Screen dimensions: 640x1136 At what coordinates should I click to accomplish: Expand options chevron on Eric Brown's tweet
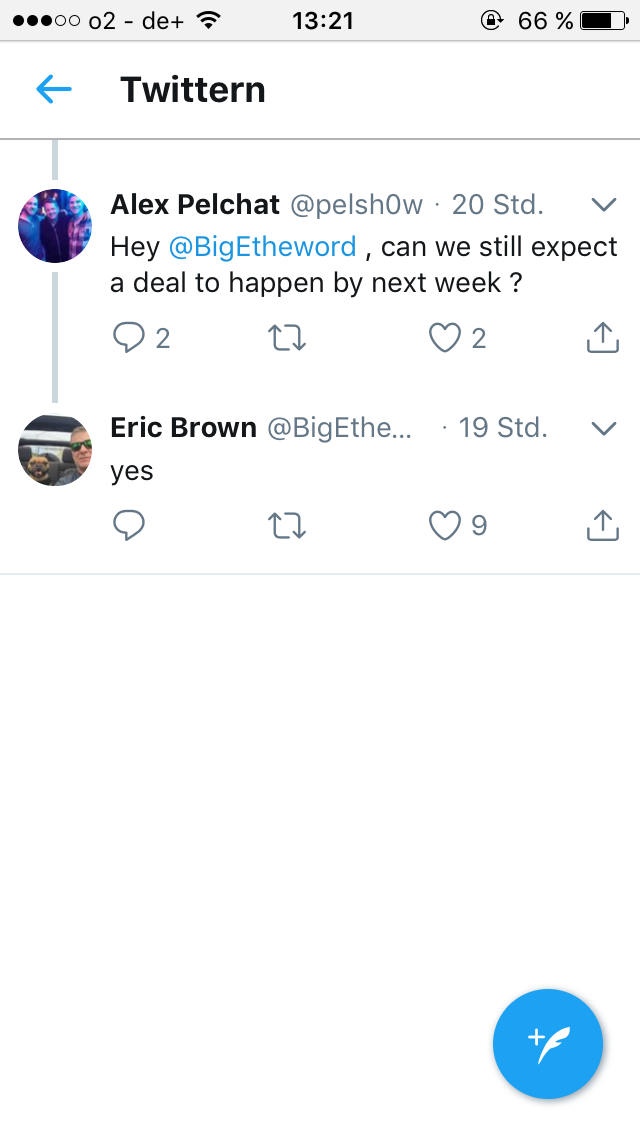[x=603, y=429]
